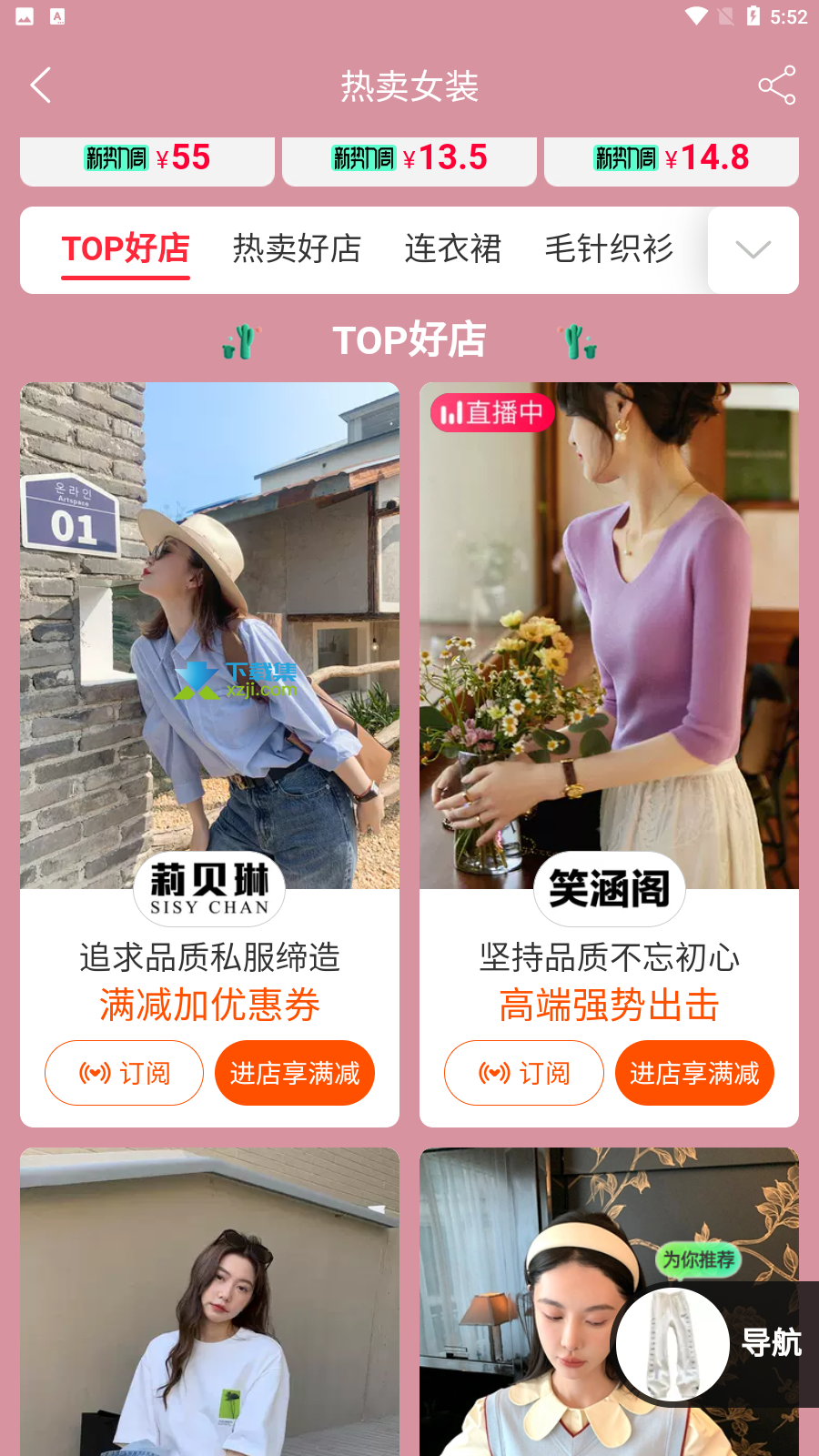Open the 导航 floating button
The image size is (819, 1456).
click(716, 1343)
